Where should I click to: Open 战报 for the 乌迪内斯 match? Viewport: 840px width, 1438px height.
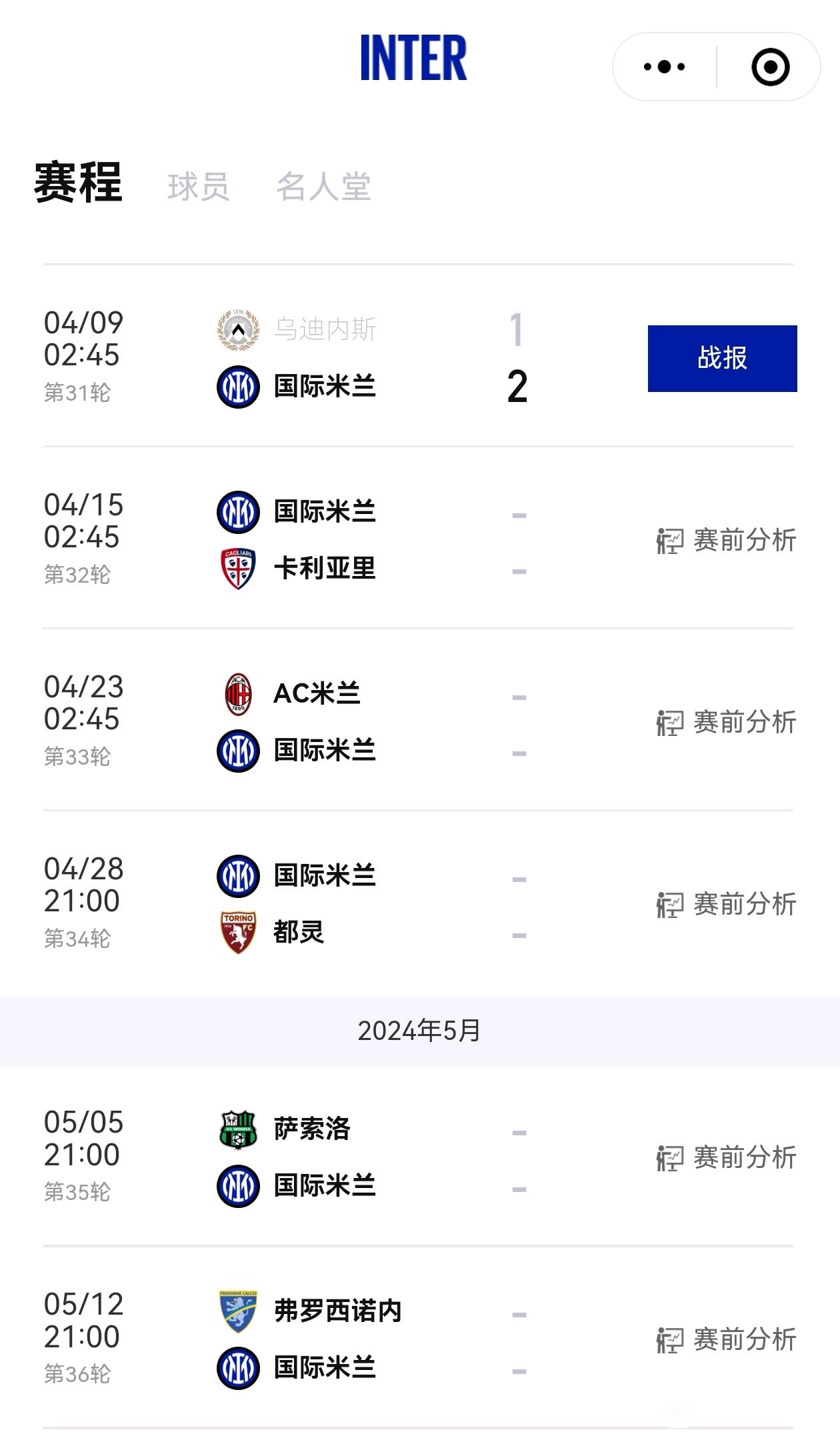[722, 359]
